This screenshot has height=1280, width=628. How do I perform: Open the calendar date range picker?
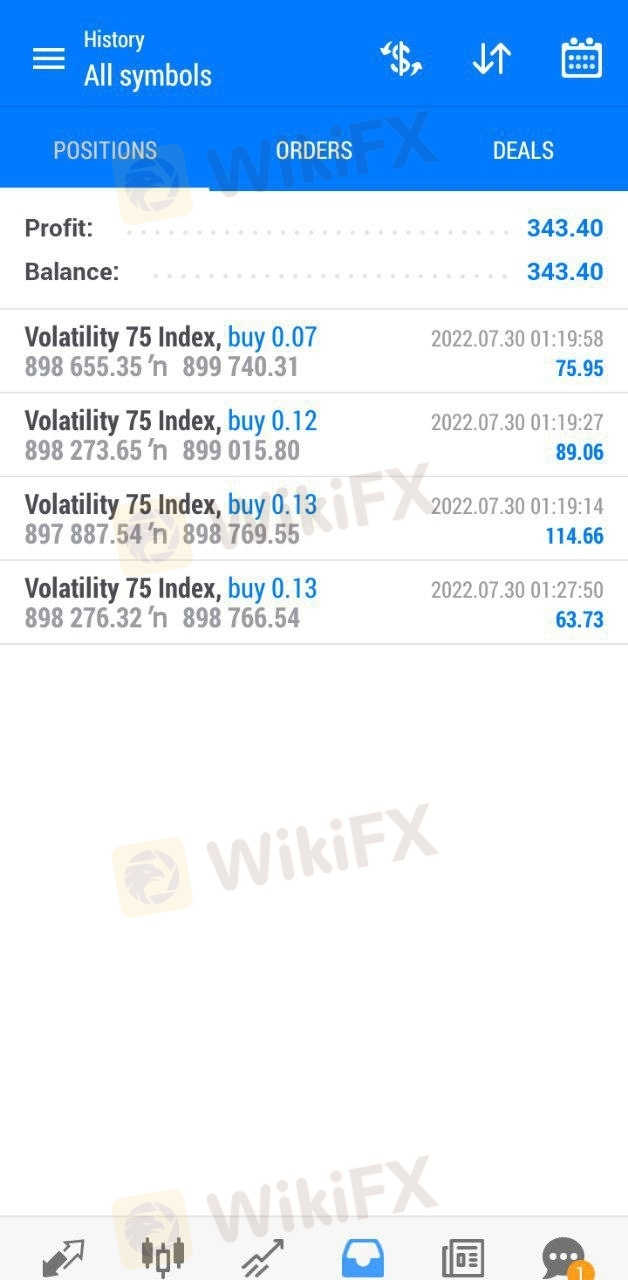pos(581,58)
